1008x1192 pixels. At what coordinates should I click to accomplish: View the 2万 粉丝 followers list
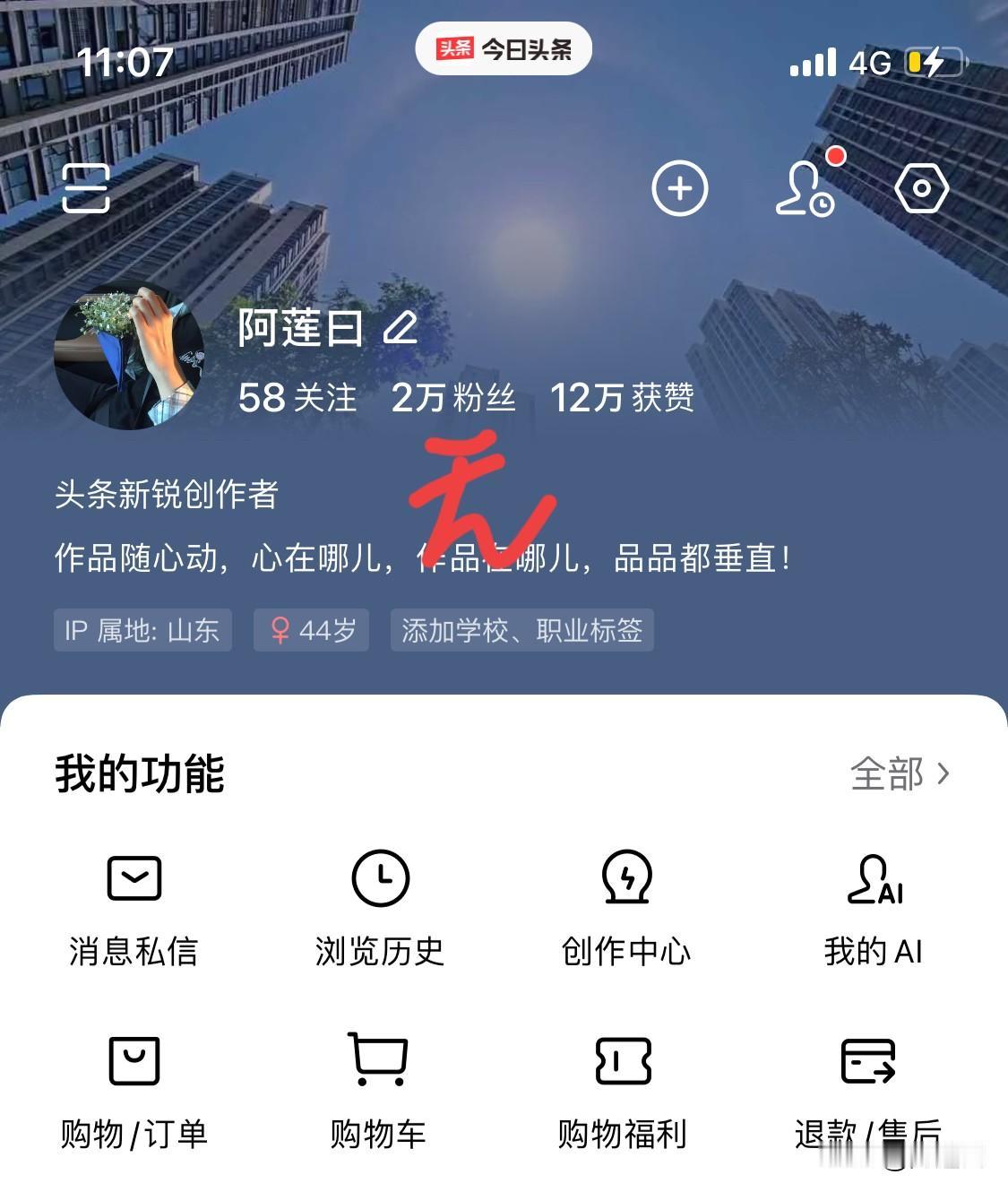coord(453,398)
